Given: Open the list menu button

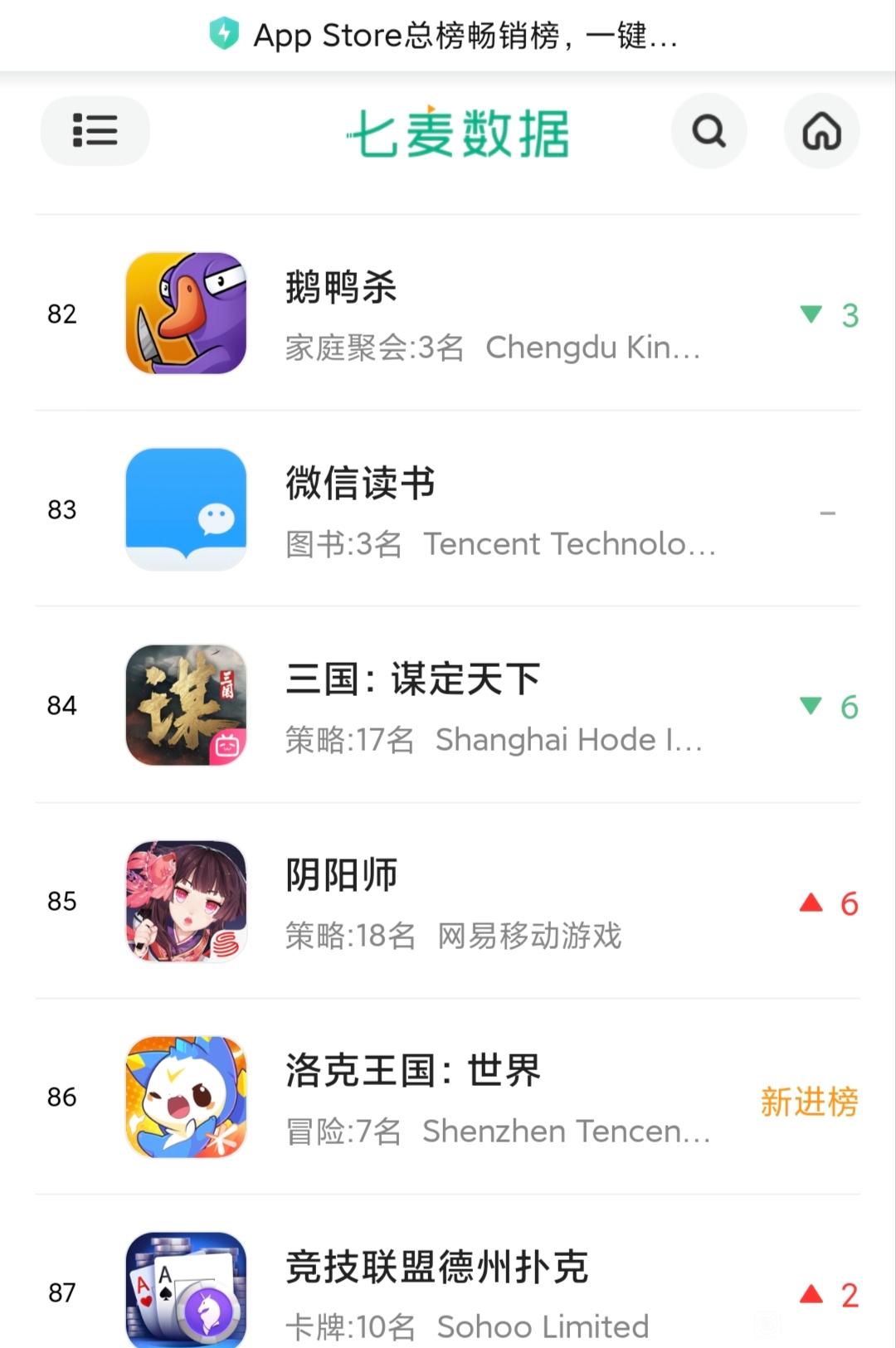Looking at the screenshot, I should [95, 131].
